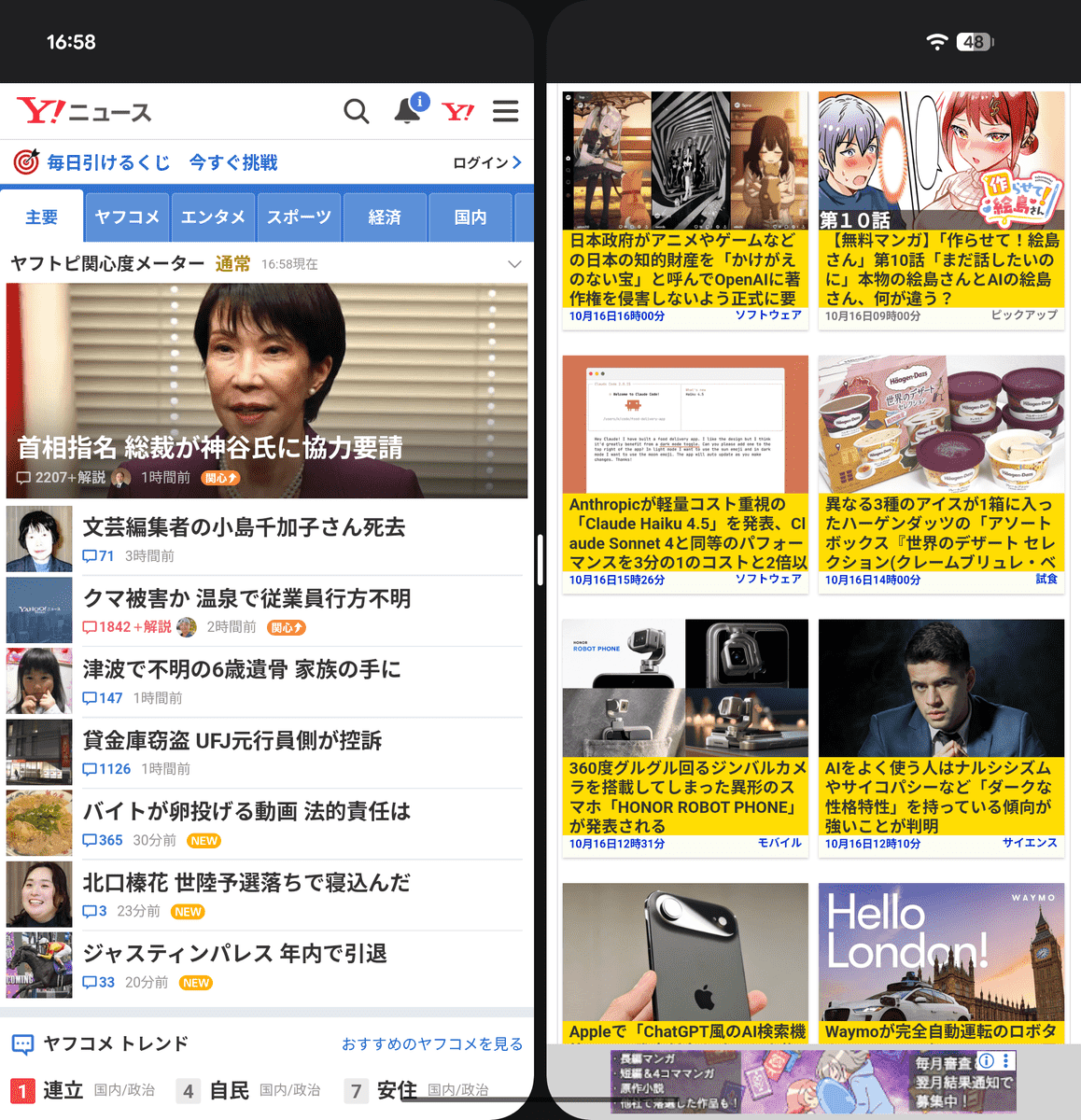Open the article クマ被害か 温泉で従業員行方不明
Image resolution: width=1081 pixels, height=1120 pixels.
point(247,599)
